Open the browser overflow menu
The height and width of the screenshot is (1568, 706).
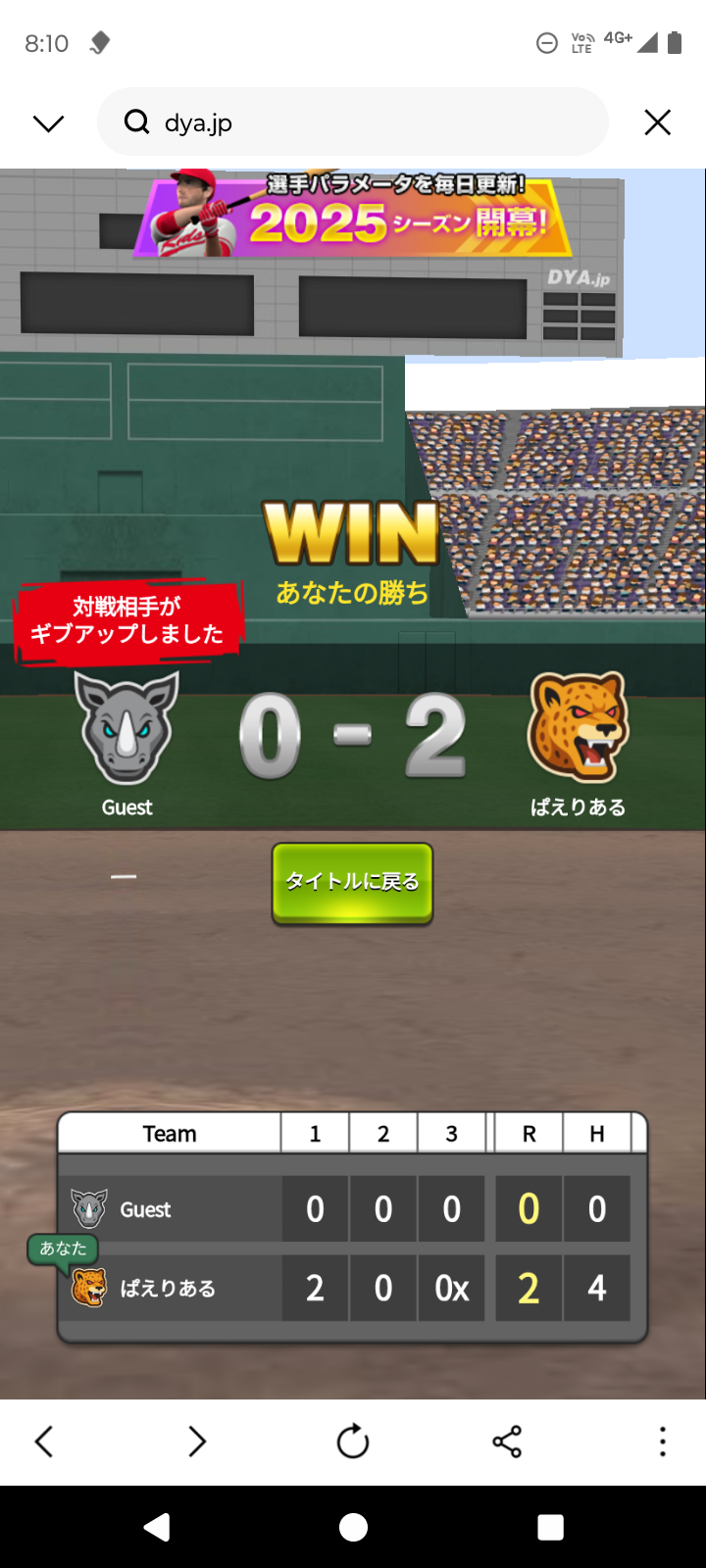coord(663,1442)
